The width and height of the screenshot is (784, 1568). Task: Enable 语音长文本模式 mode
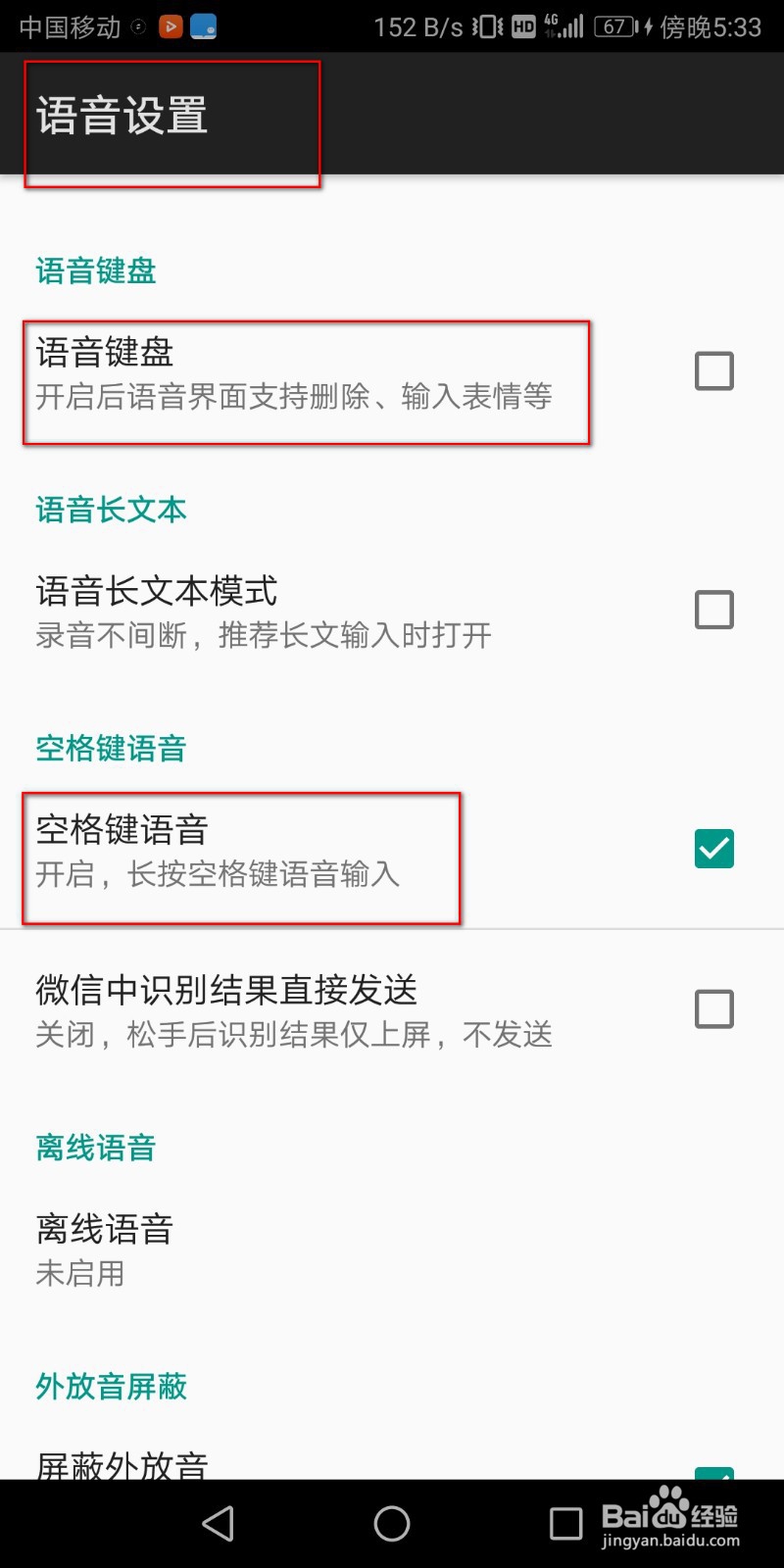[713, 610]
